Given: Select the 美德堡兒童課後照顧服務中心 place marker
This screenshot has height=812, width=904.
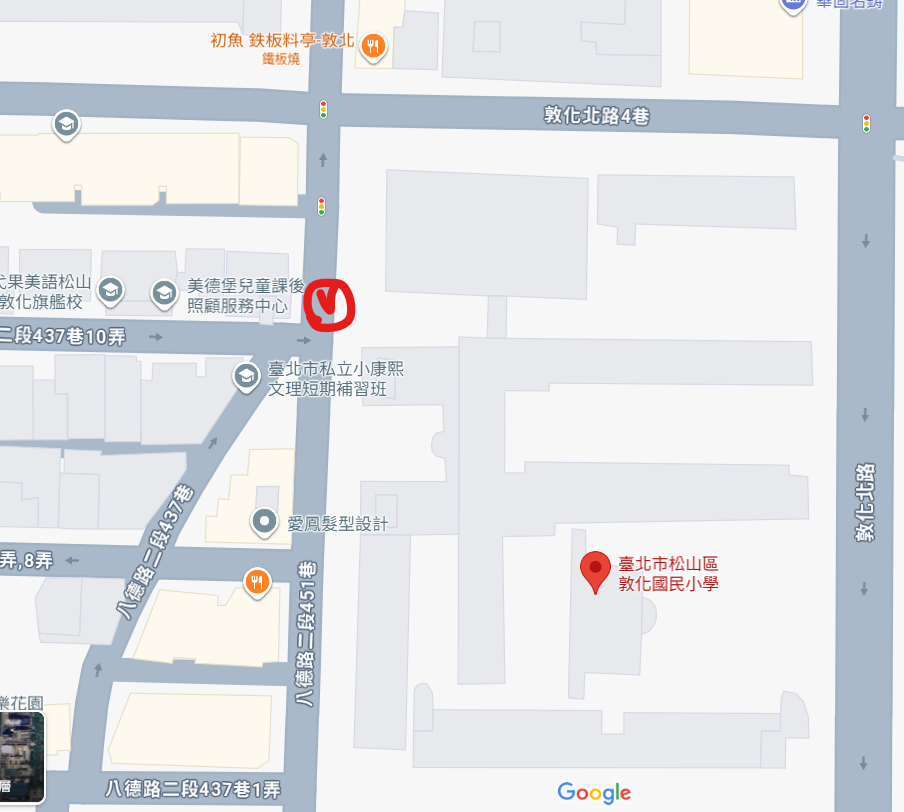Looking at the screenshot, I should pos(164,293).
